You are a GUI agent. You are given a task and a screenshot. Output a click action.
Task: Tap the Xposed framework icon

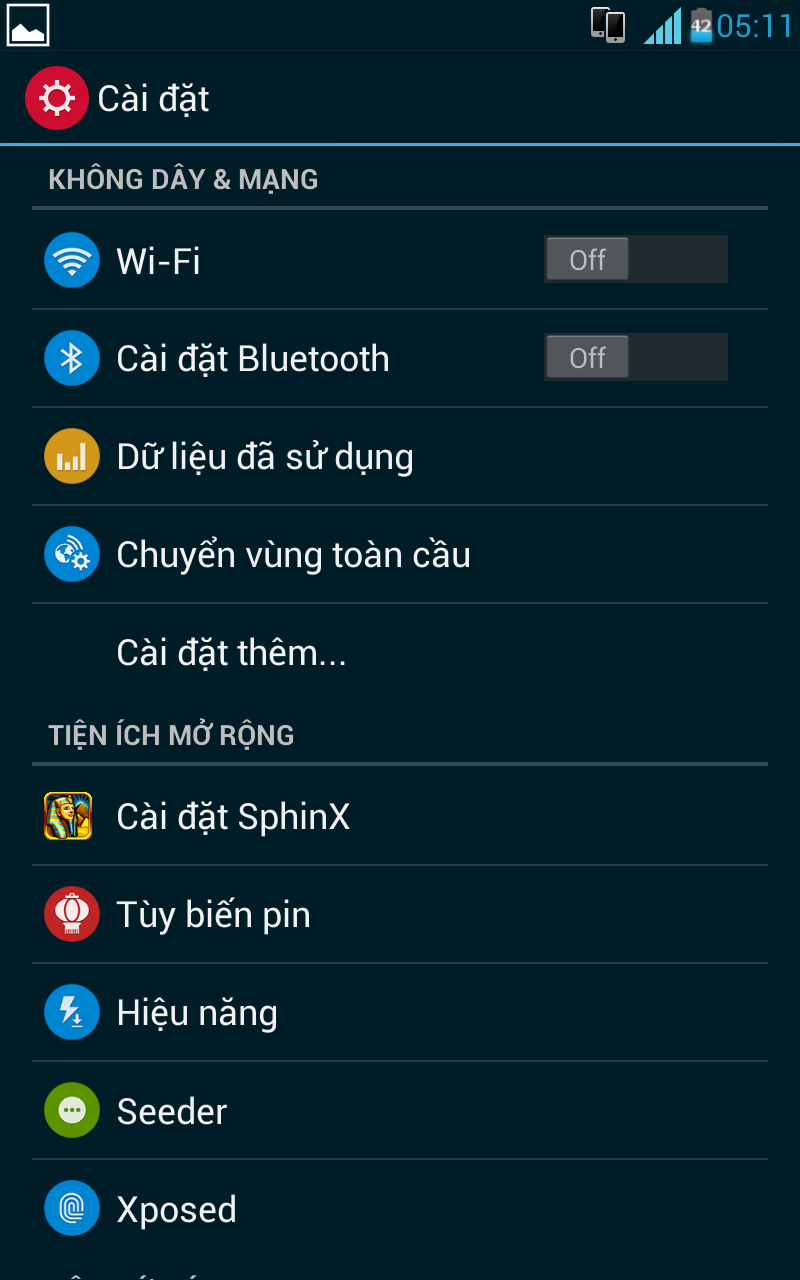[71, 1207]
